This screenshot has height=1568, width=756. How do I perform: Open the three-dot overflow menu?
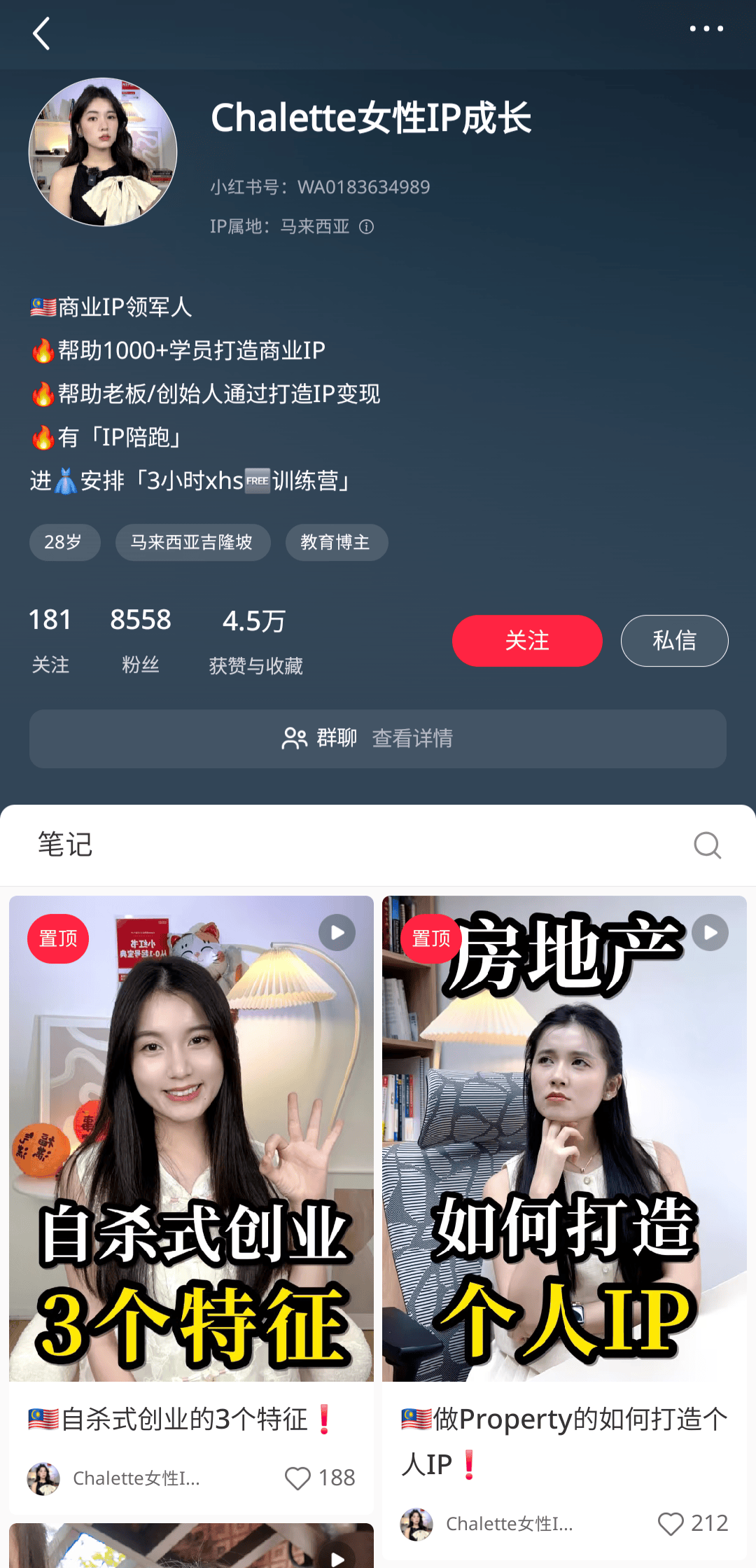click(706, 29)
